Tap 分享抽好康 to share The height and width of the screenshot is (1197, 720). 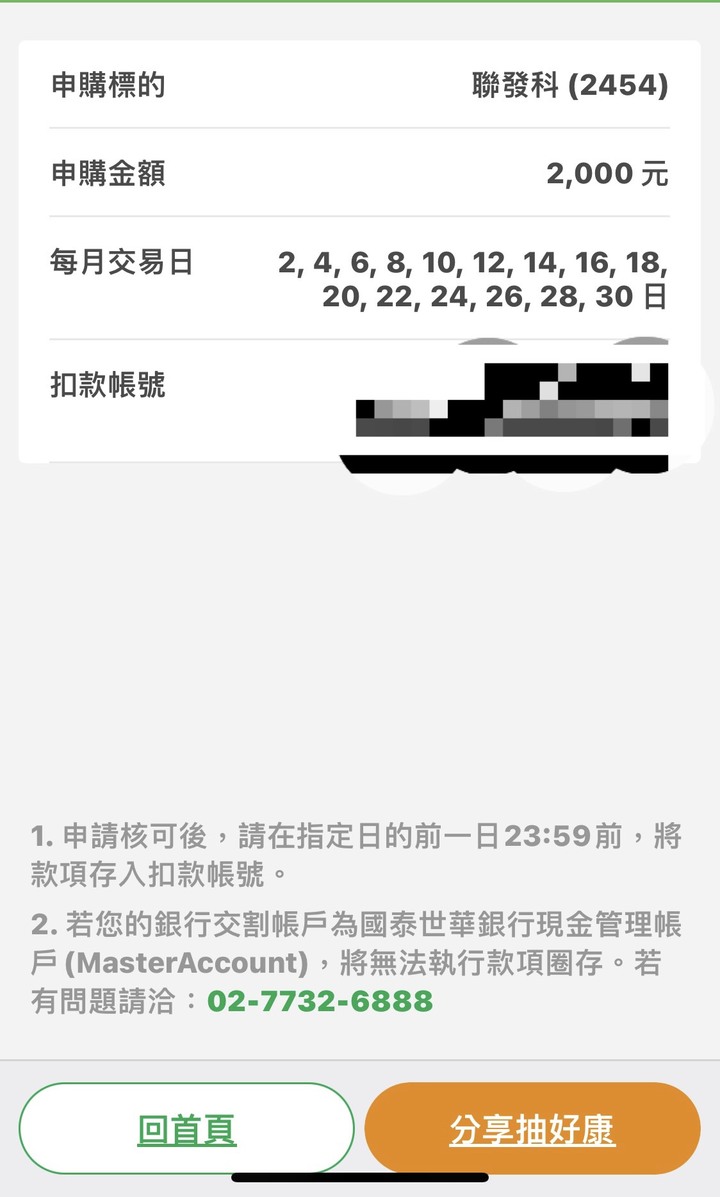(532, 1129)
